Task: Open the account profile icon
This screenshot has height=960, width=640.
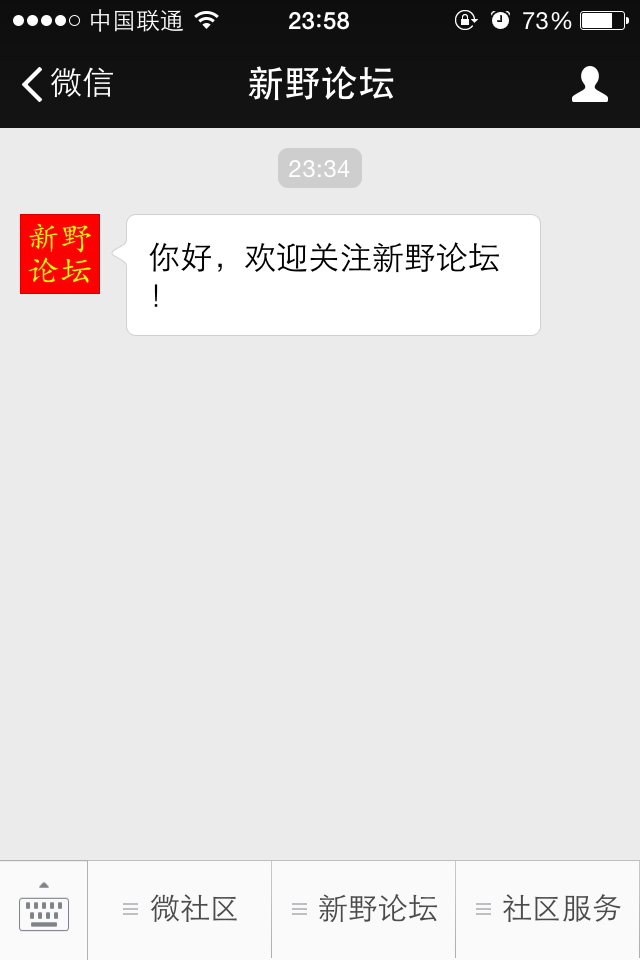Action: tap(589, 84)
